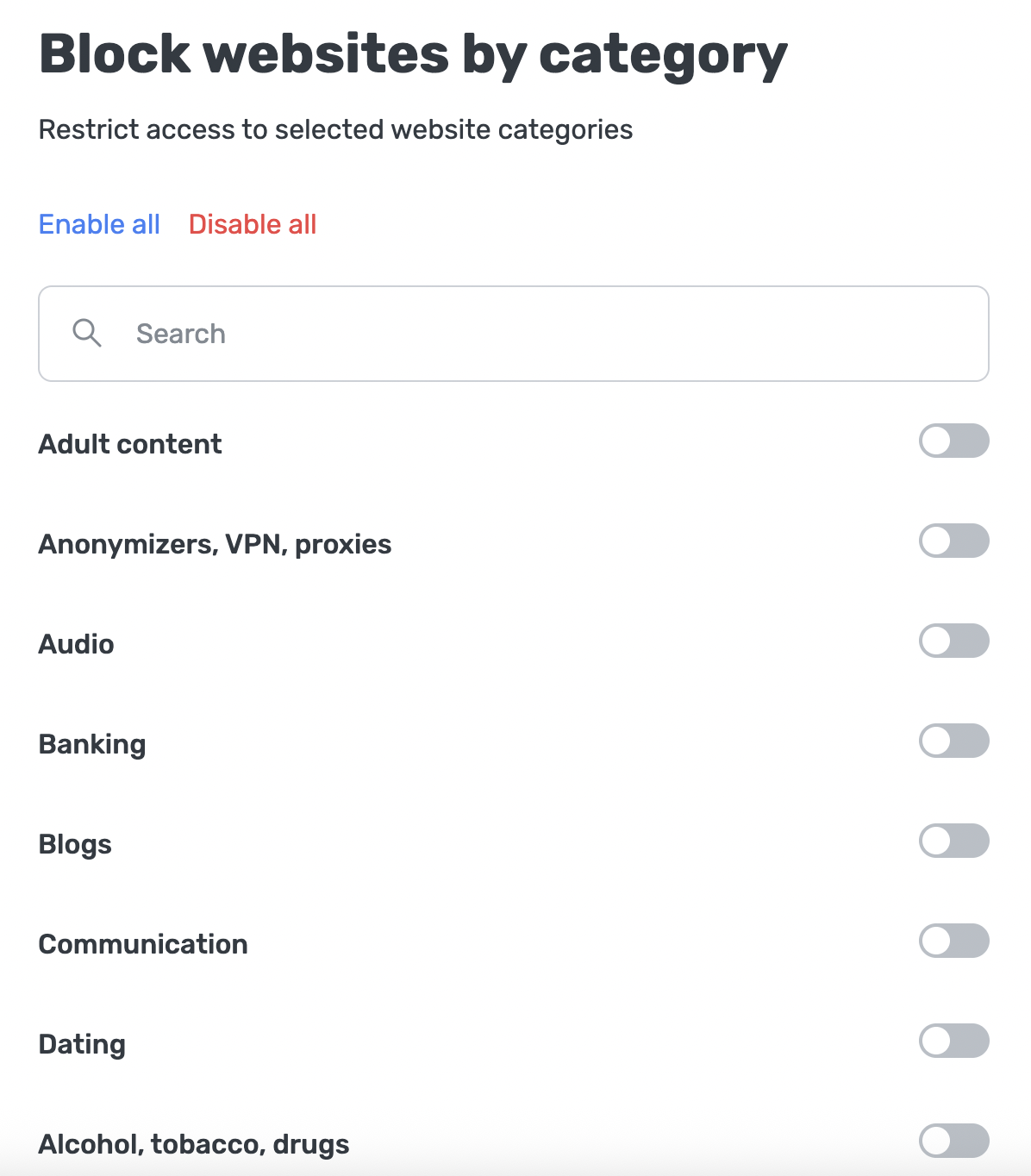Turn on blocking for Audio websites
Screen dimensions: 1031x1176
(x=953, y=641)
